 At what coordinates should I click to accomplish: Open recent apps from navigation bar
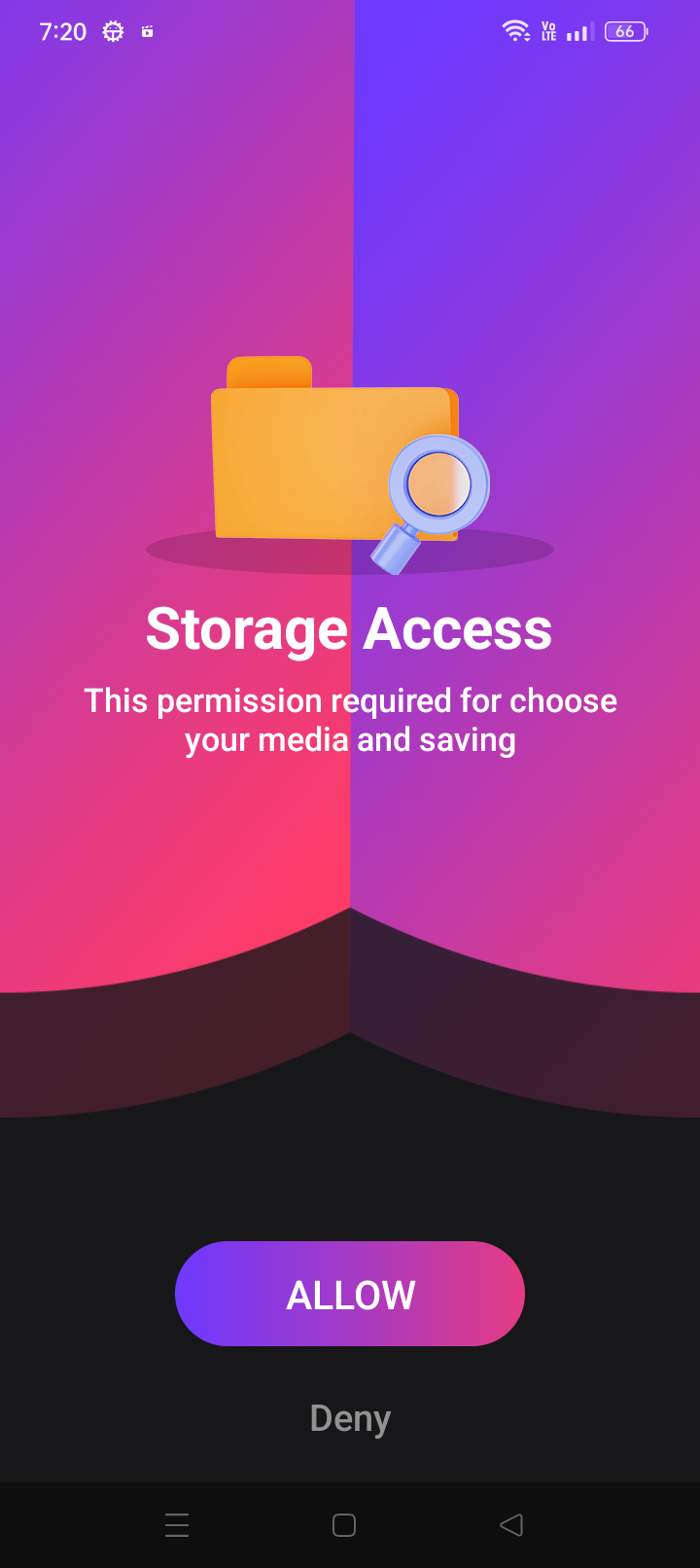[x=177, y=1524]
